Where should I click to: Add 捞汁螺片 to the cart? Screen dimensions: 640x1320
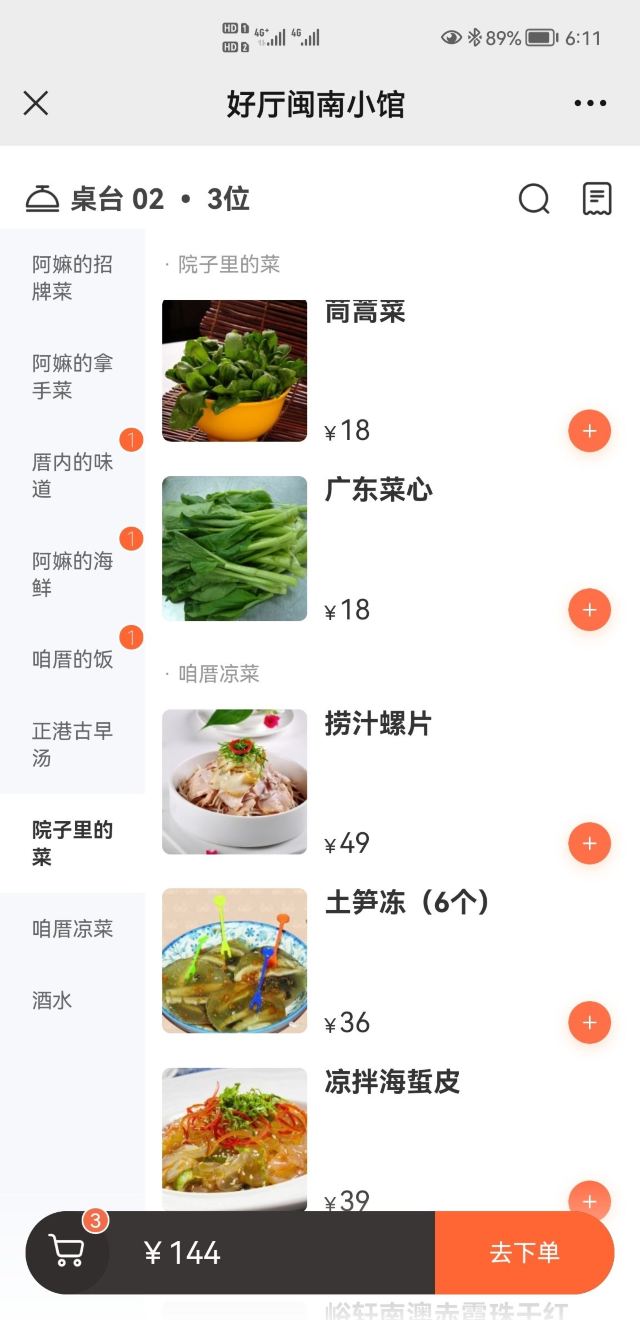click(589, 844)
